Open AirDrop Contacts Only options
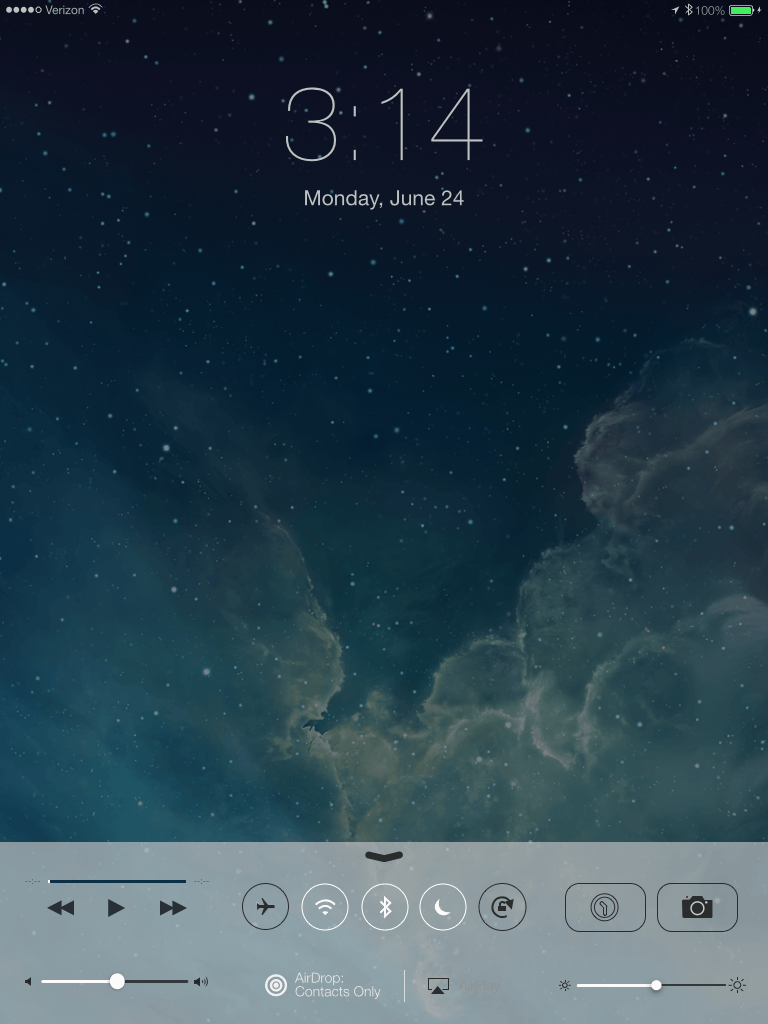Image resolution: width=768 pixels, height=1024 pixels. [323, 985]
